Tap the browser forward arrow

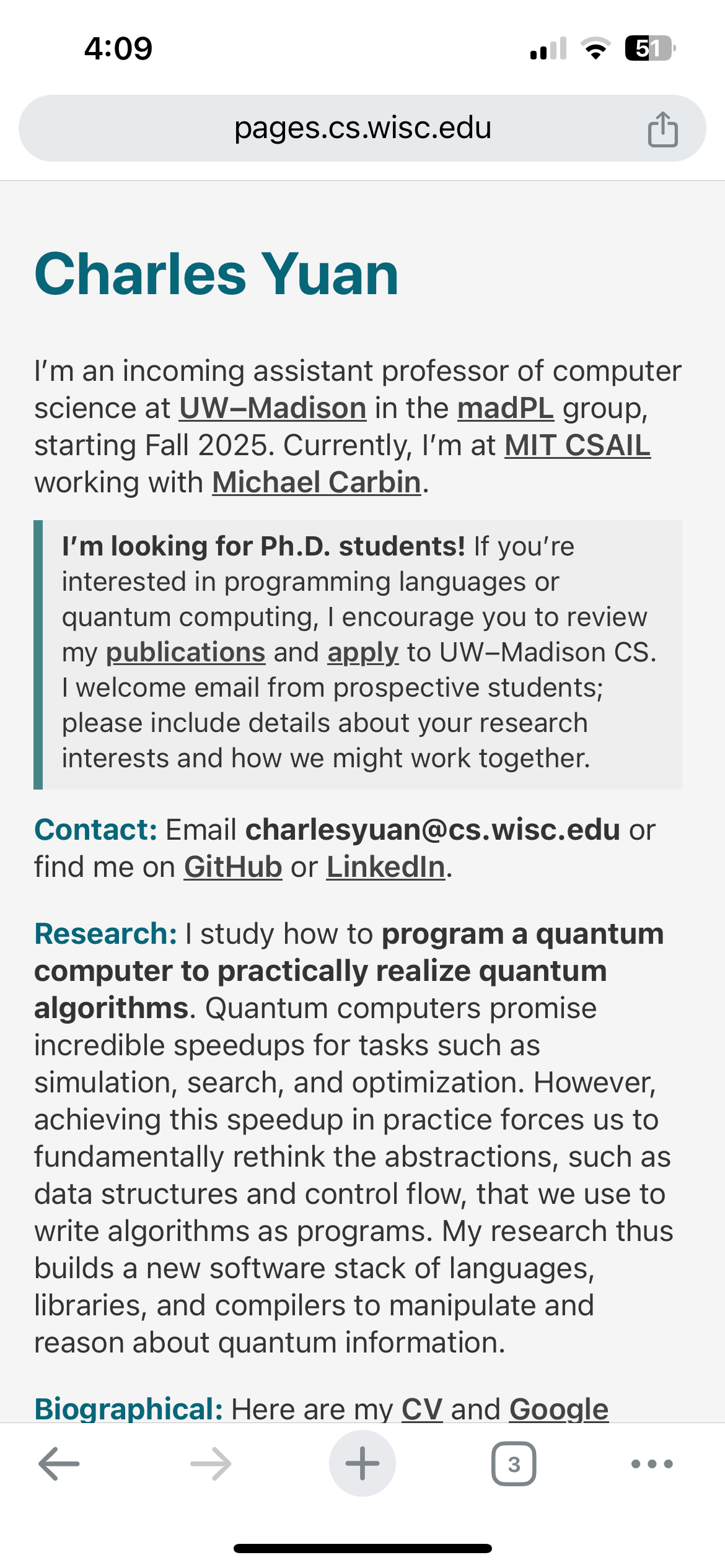coord(211,1464)
